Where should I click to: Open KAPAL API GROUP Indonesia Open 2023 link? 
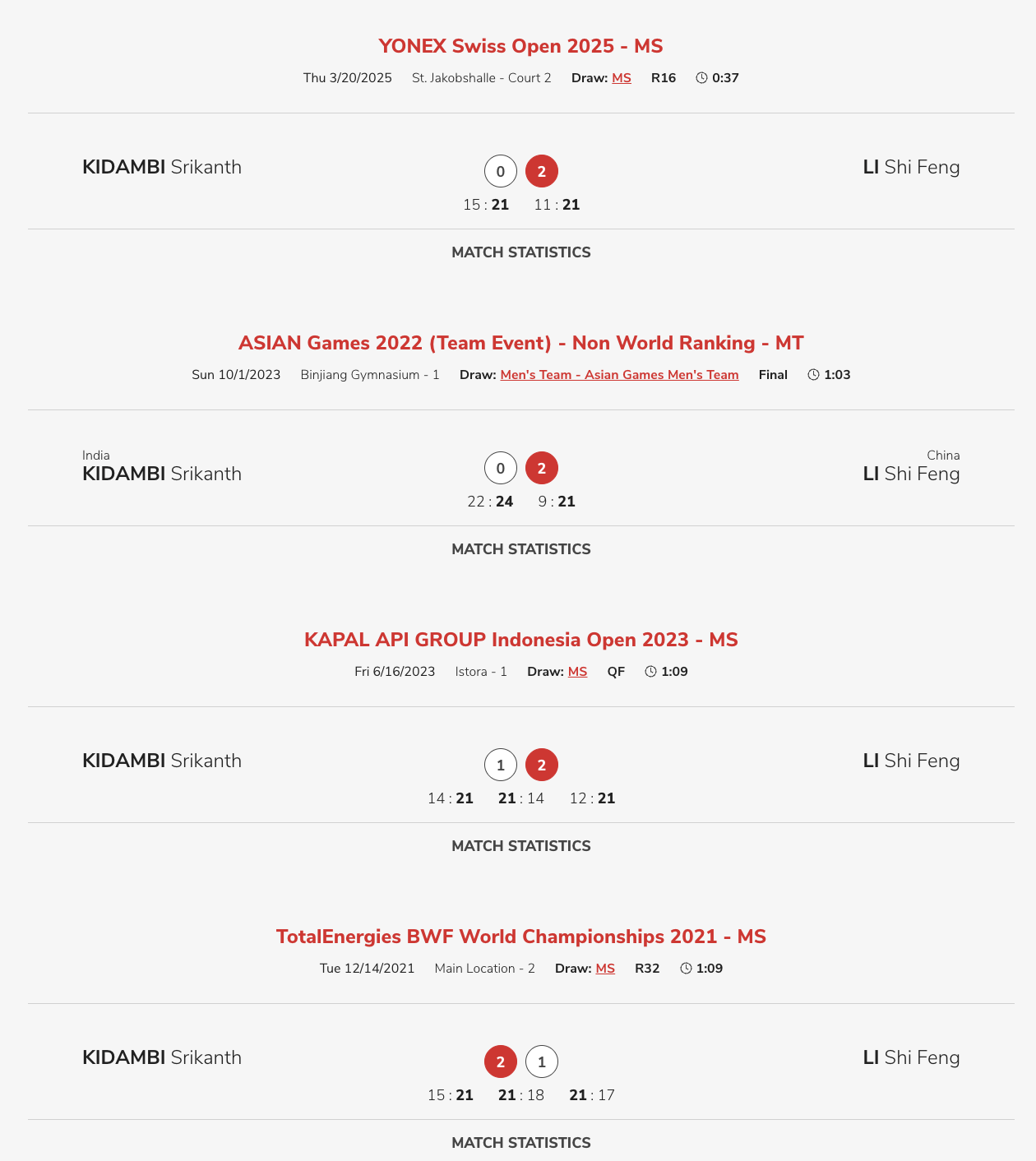point(520,640)
